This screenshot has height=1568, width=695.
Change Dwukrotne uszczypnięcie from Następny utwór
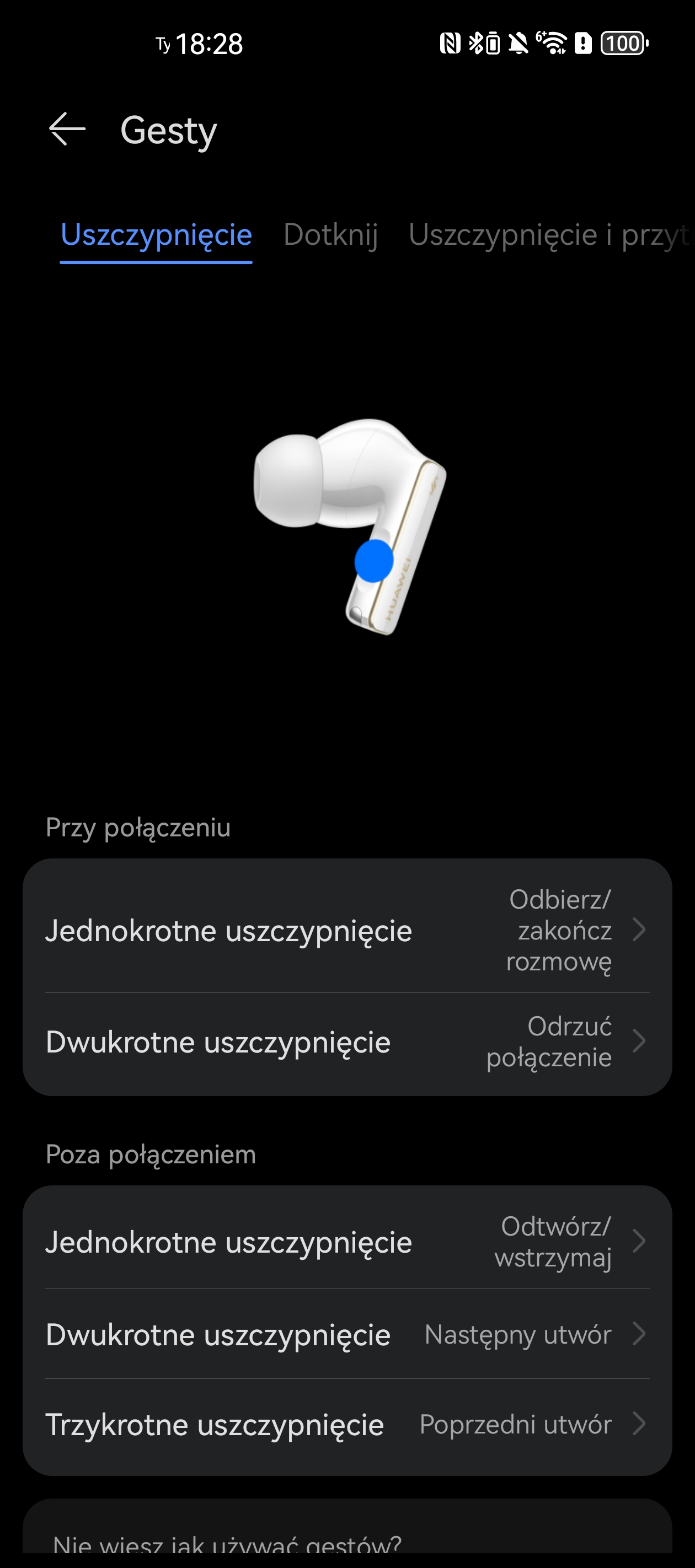click(x=347, y=1334)
